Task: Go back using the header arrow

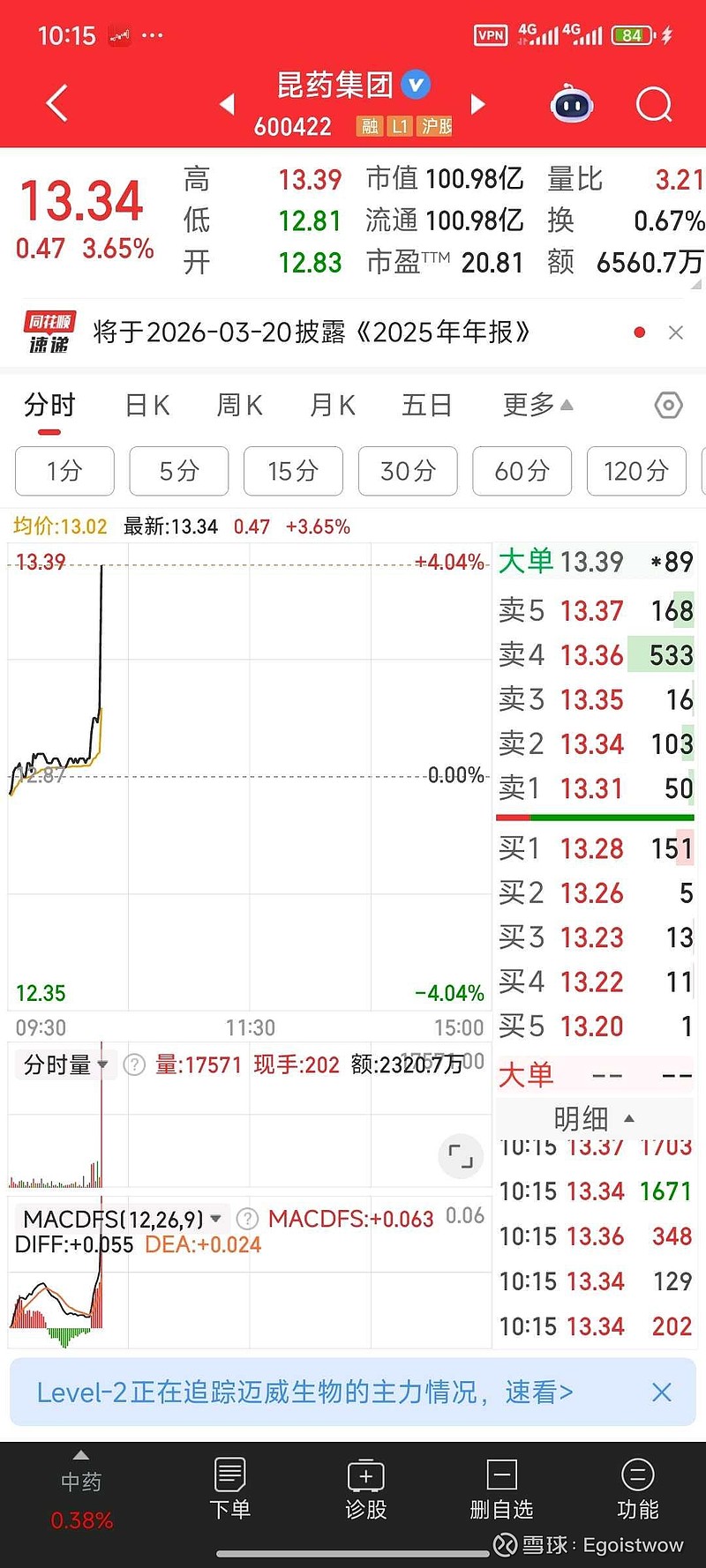Action: (x=57, y=104)
